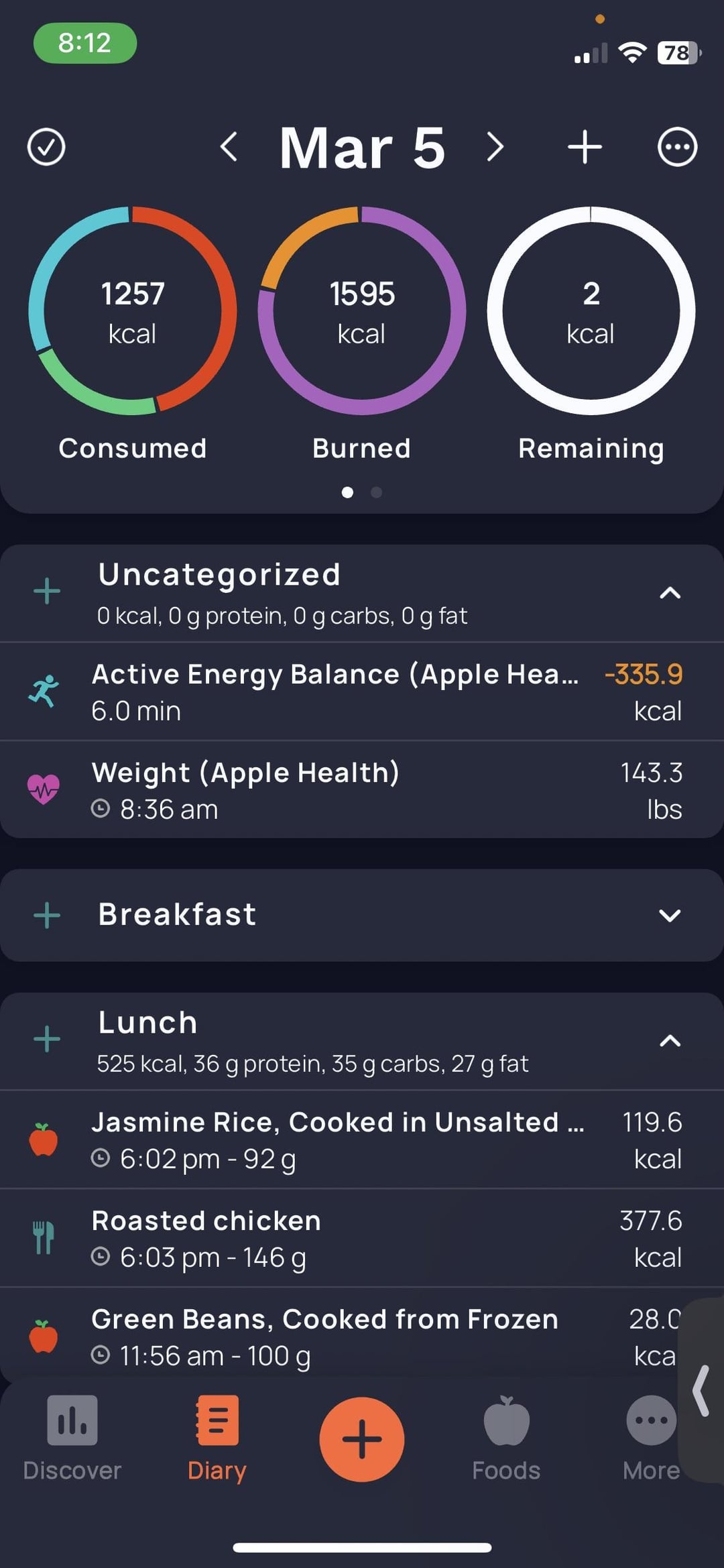Collapse the Uncategorized section
Screen dimensions: 724x1568
pos(670,593)
